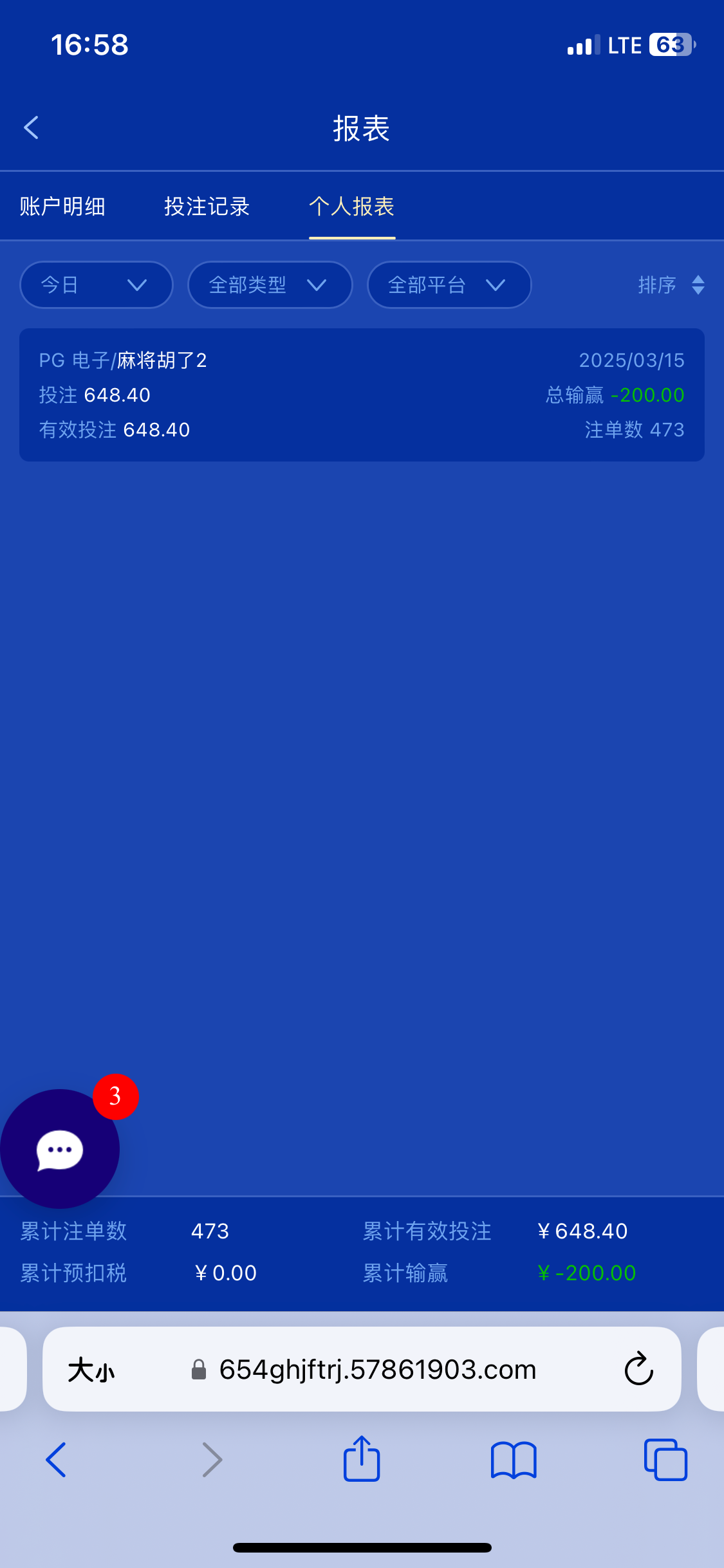Open the PG 电子/麻将胡了2 report card
The height and width of the screenshot is (1568, 724).
click(x=362, y=395)
